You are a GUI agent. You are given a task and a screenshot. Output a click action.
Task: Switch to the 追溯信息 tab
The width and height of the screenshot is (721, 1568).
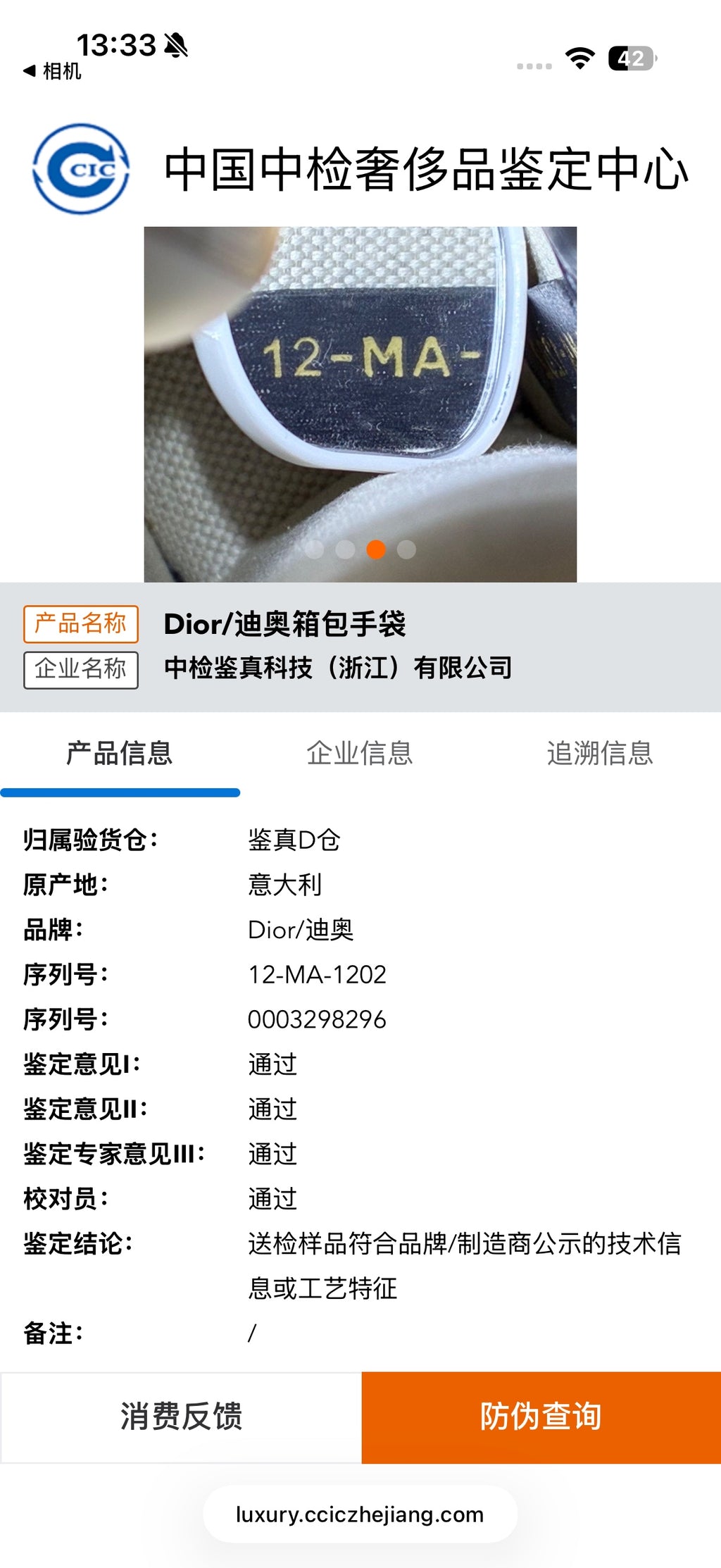pyautogui.click(x=600, y=753)
